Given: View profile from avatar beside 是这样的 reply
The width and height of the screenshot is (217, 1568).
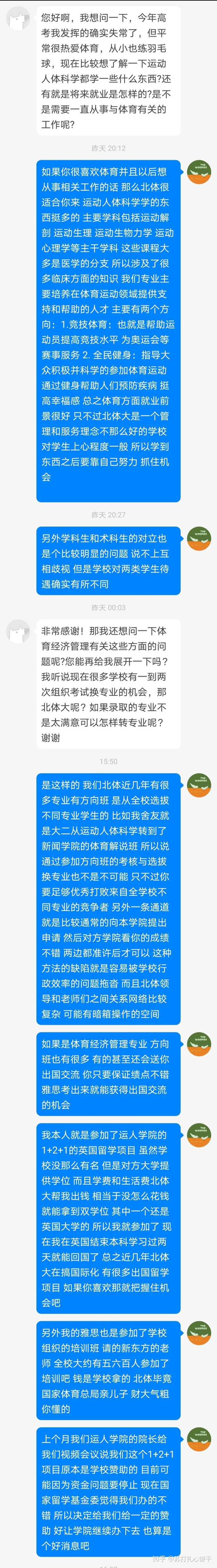Looking at the screenshot, I should click(199, 785).
